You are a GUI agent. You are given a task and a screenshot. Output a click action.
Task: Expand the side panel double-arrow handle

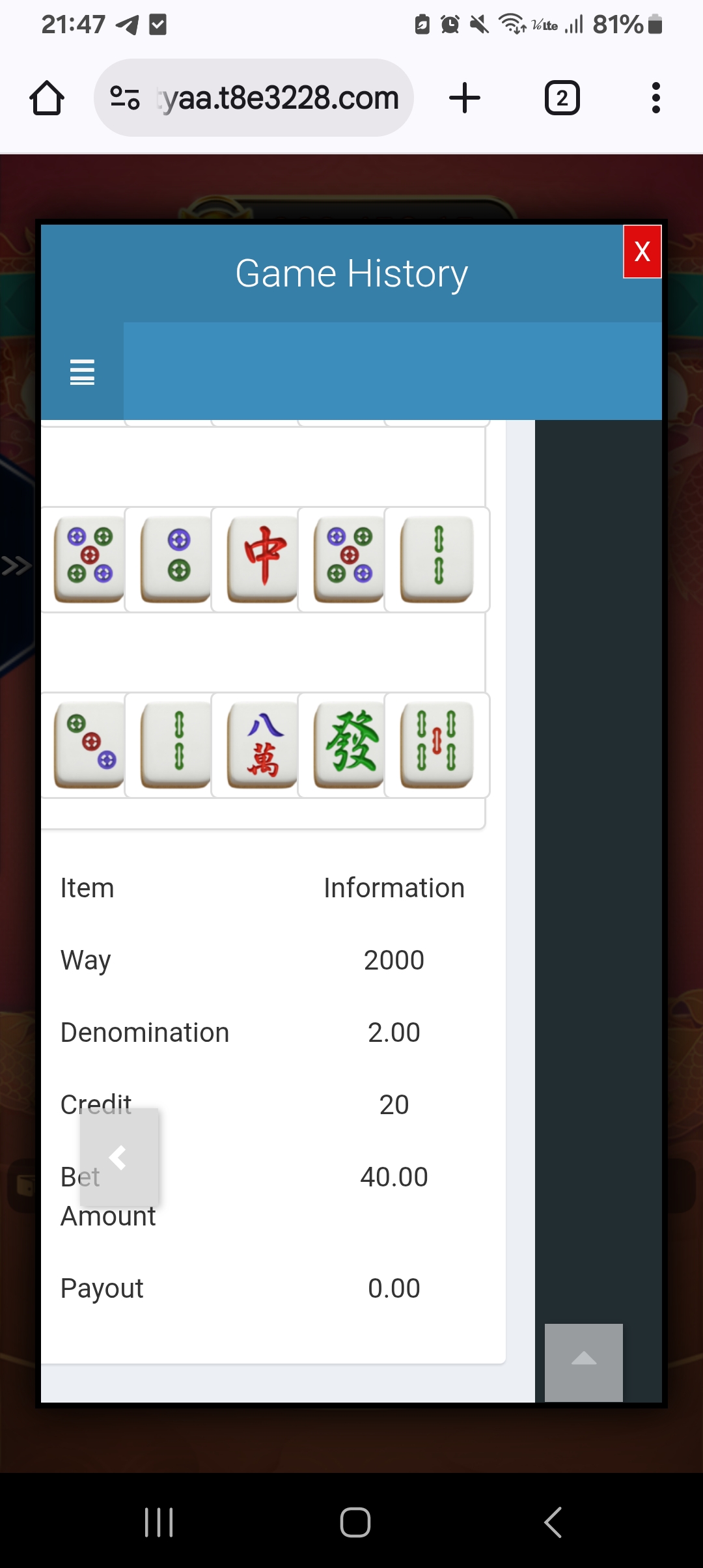click(x=16, y=566)
